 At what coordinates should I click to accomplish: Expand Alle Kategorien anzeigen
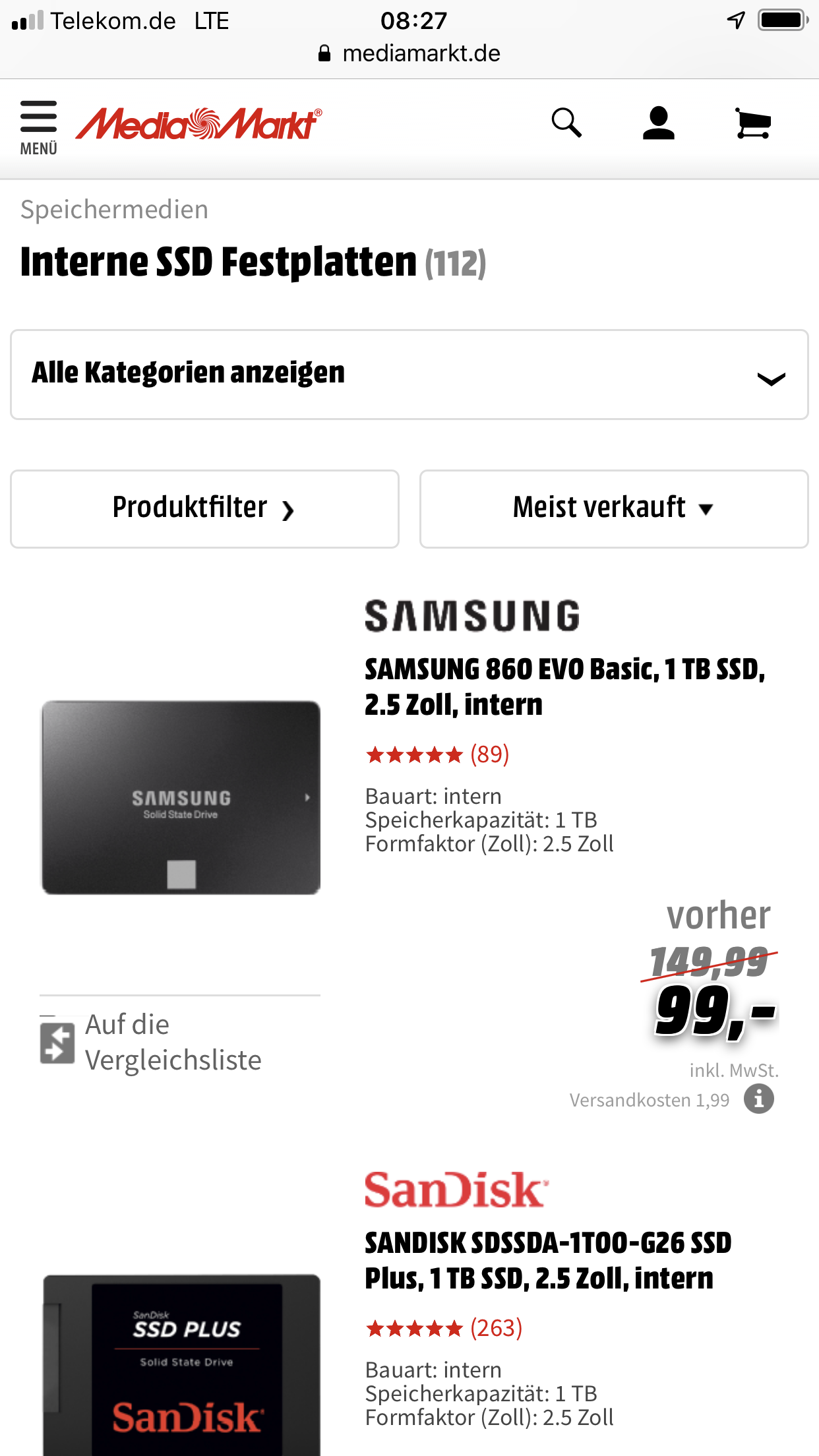click(x=409, y=374)
